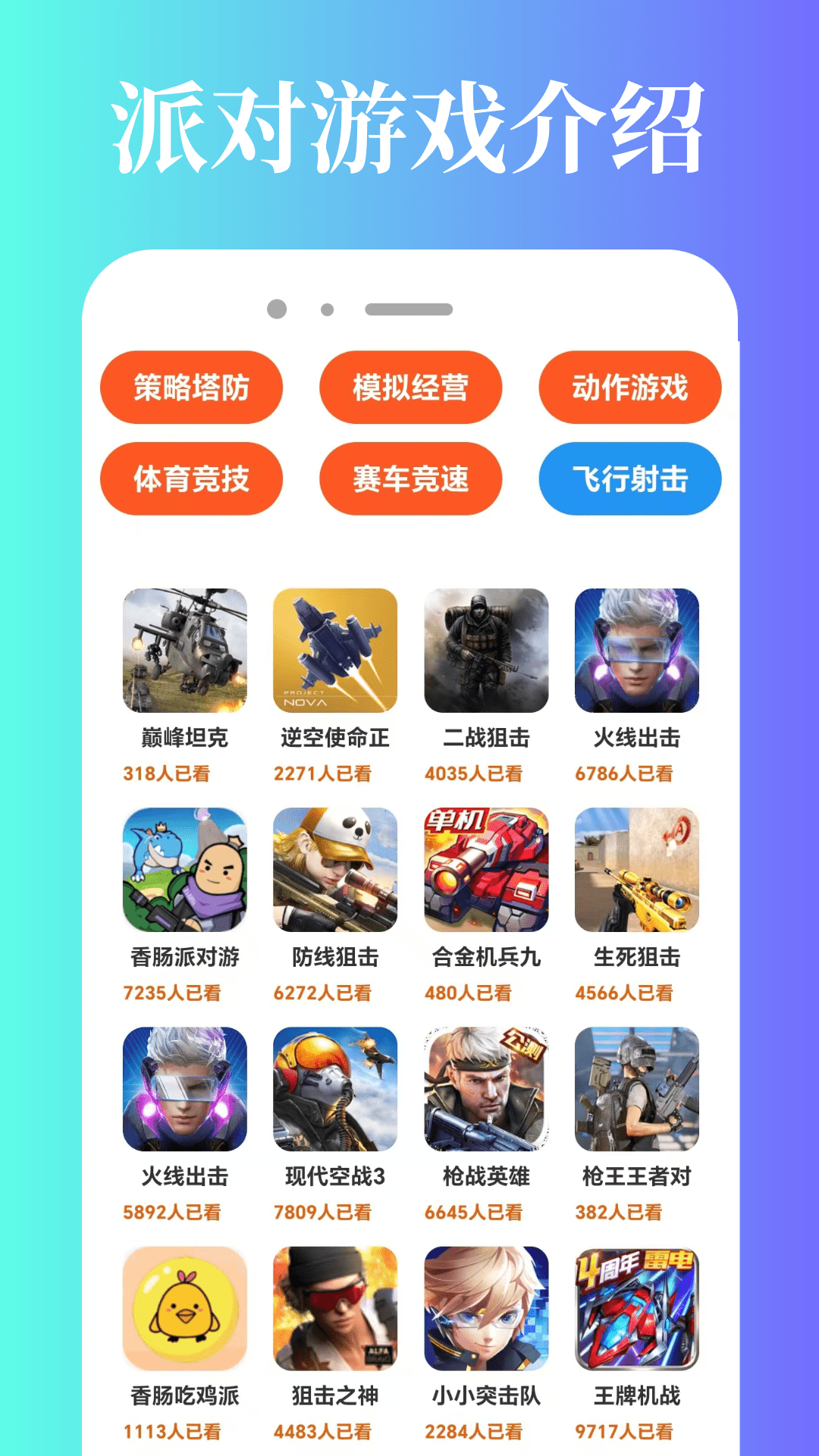The height and width of the screenshot is (1456, 819).
Task: Enable the 体育竞技 category filter
Action: pos(190,479)
